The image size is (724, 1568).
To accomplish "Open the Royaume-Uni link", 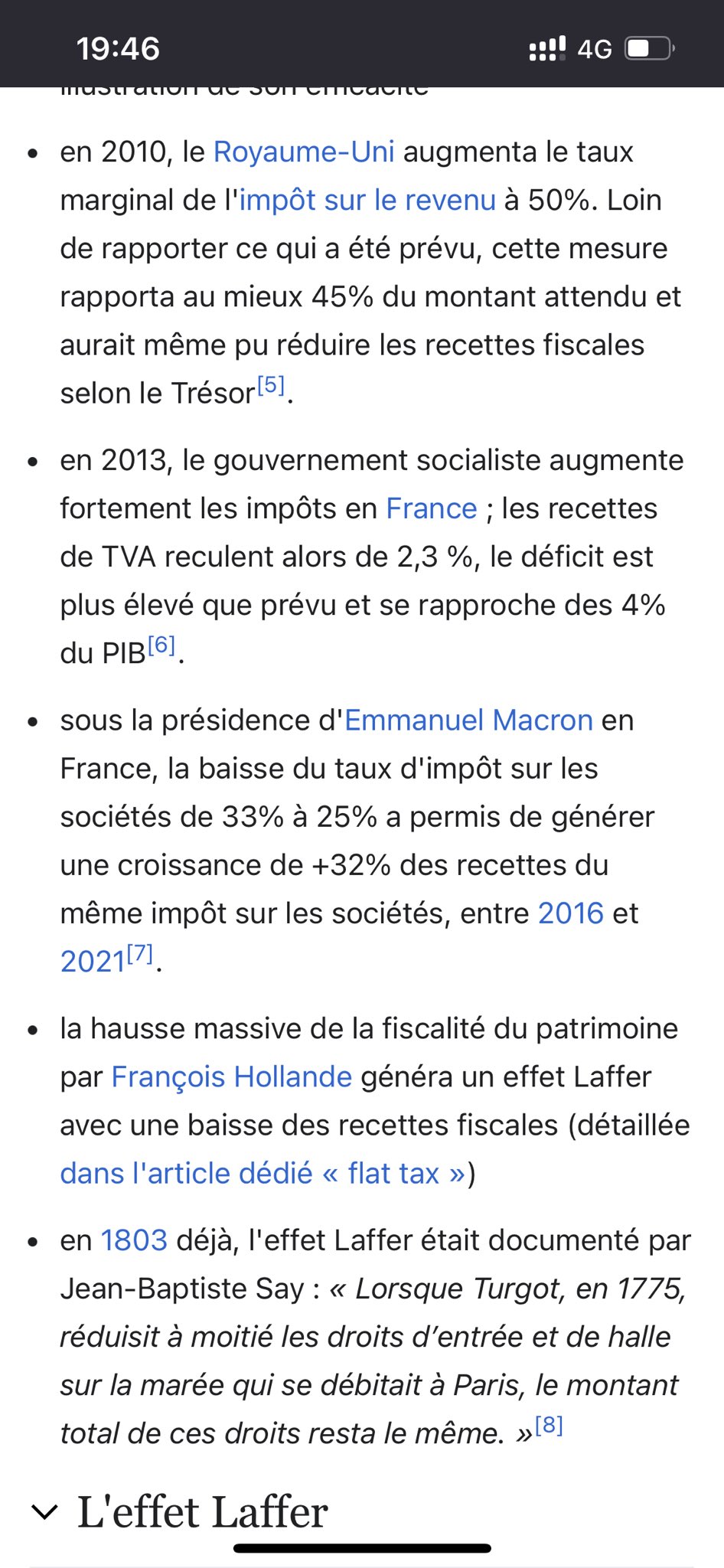I will [x=304, y=152].
